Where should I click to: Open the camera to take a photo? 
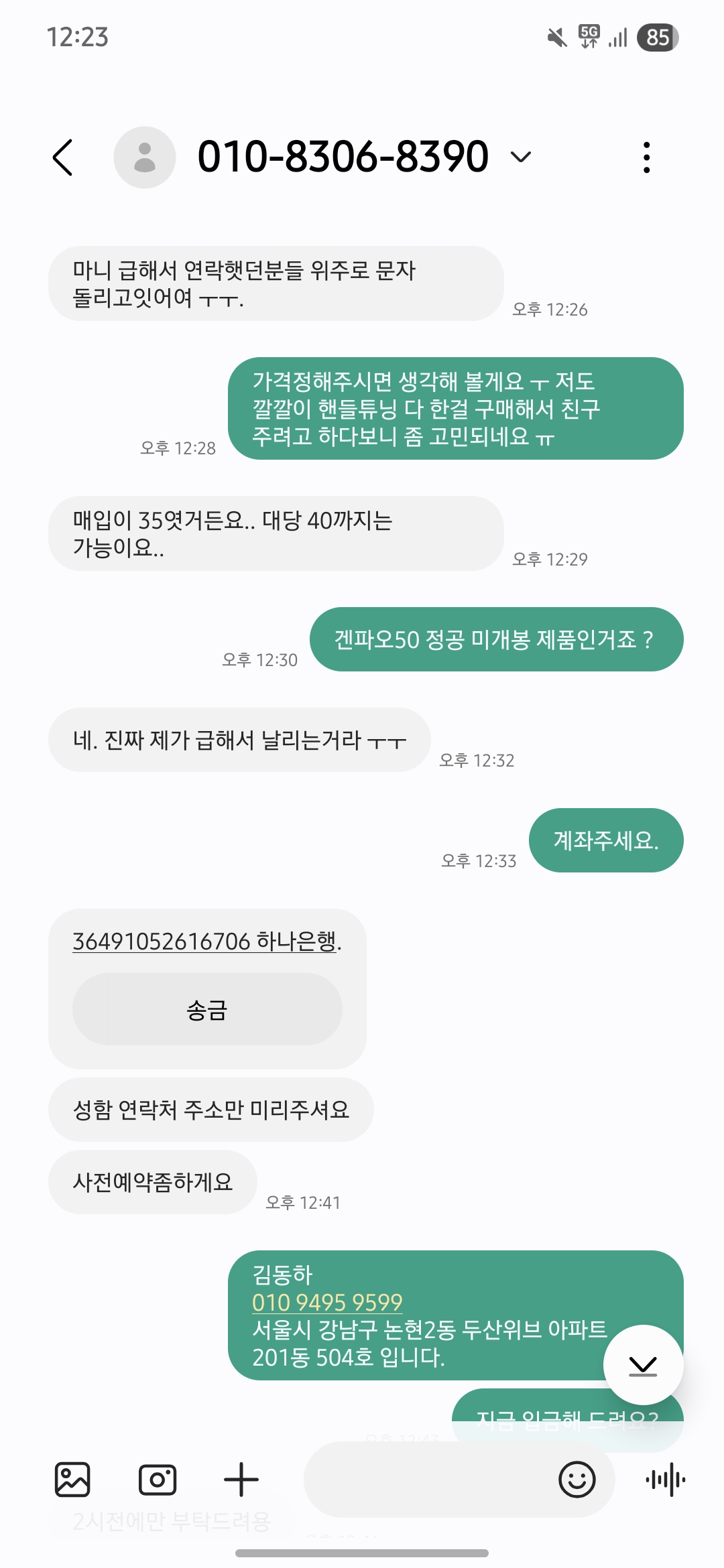coord(158,1479)
